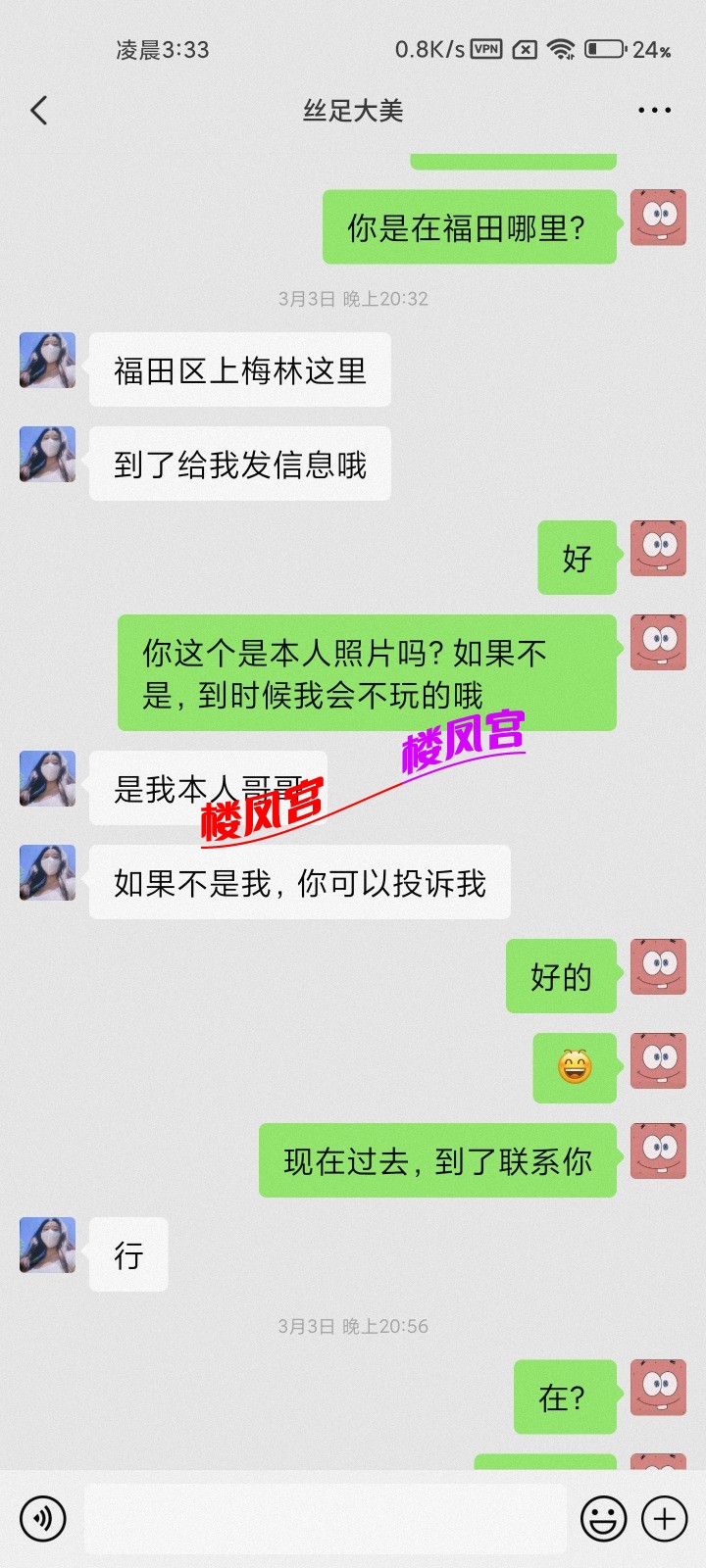Image resolution: width=706 pixels, height=1568 pixels.
Task: Go back to the chat list
Action: (x=39, y=111)
